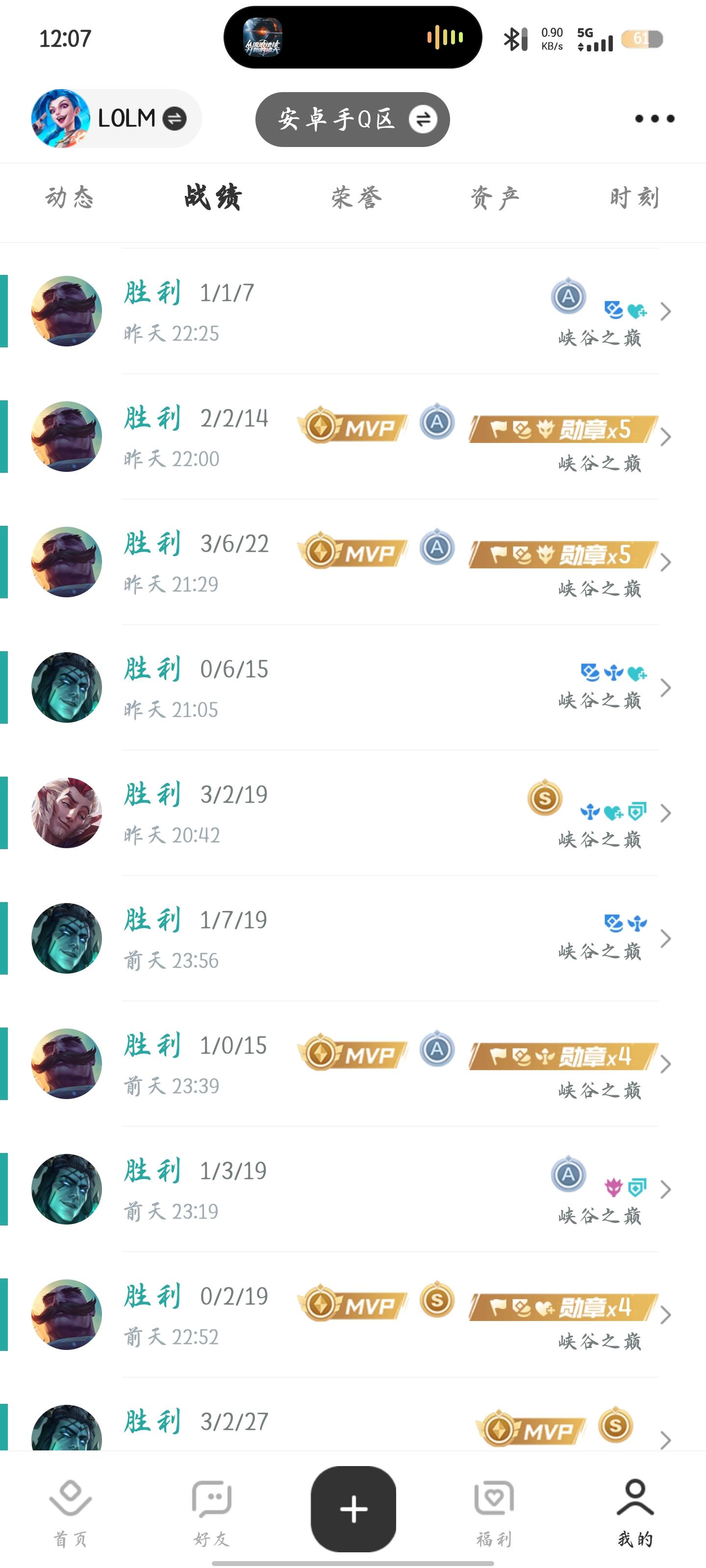
Task: Open the 资产 tab
Action: tap(495, 198)
